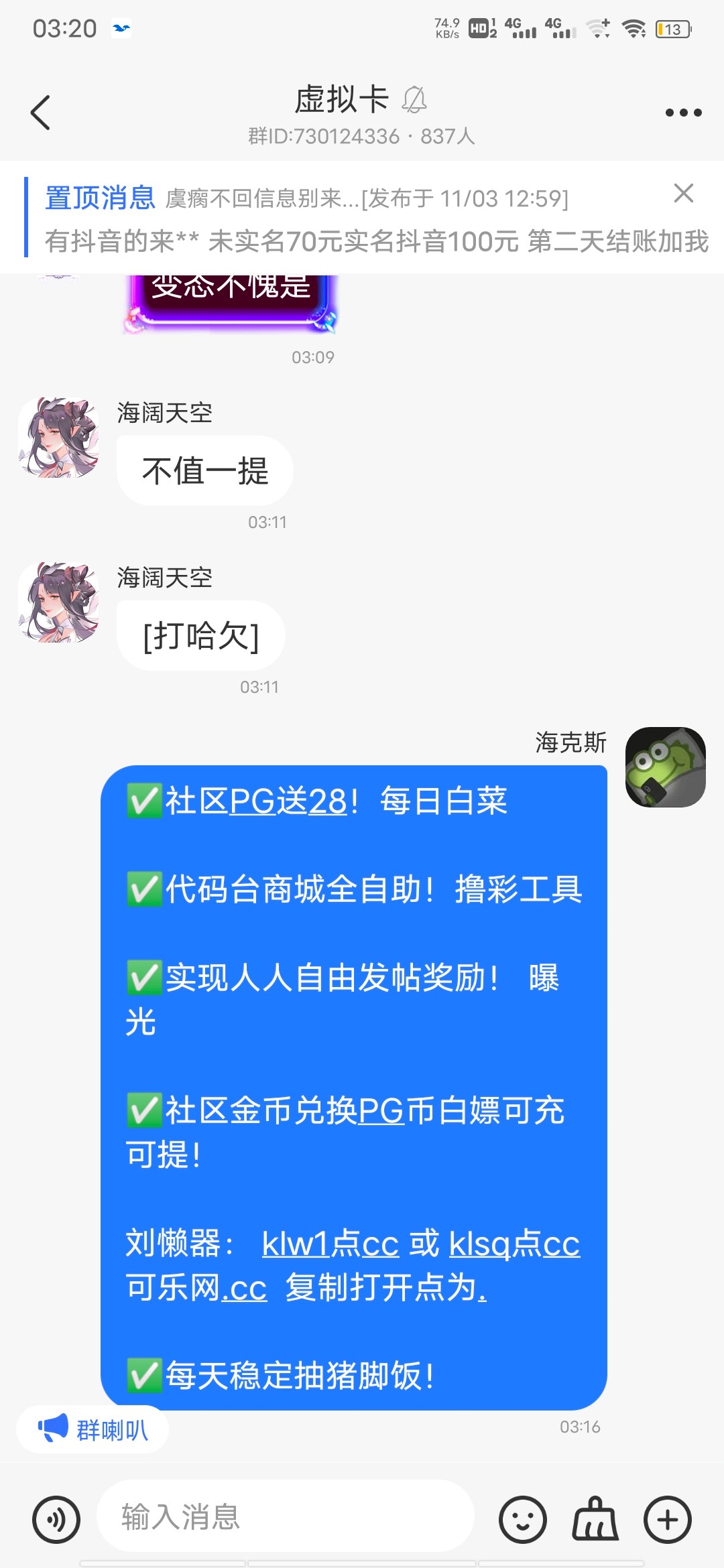This screenshot has height=1568, width=724.
Task: Open the klsq点cc link
Action: [514, 1244]
